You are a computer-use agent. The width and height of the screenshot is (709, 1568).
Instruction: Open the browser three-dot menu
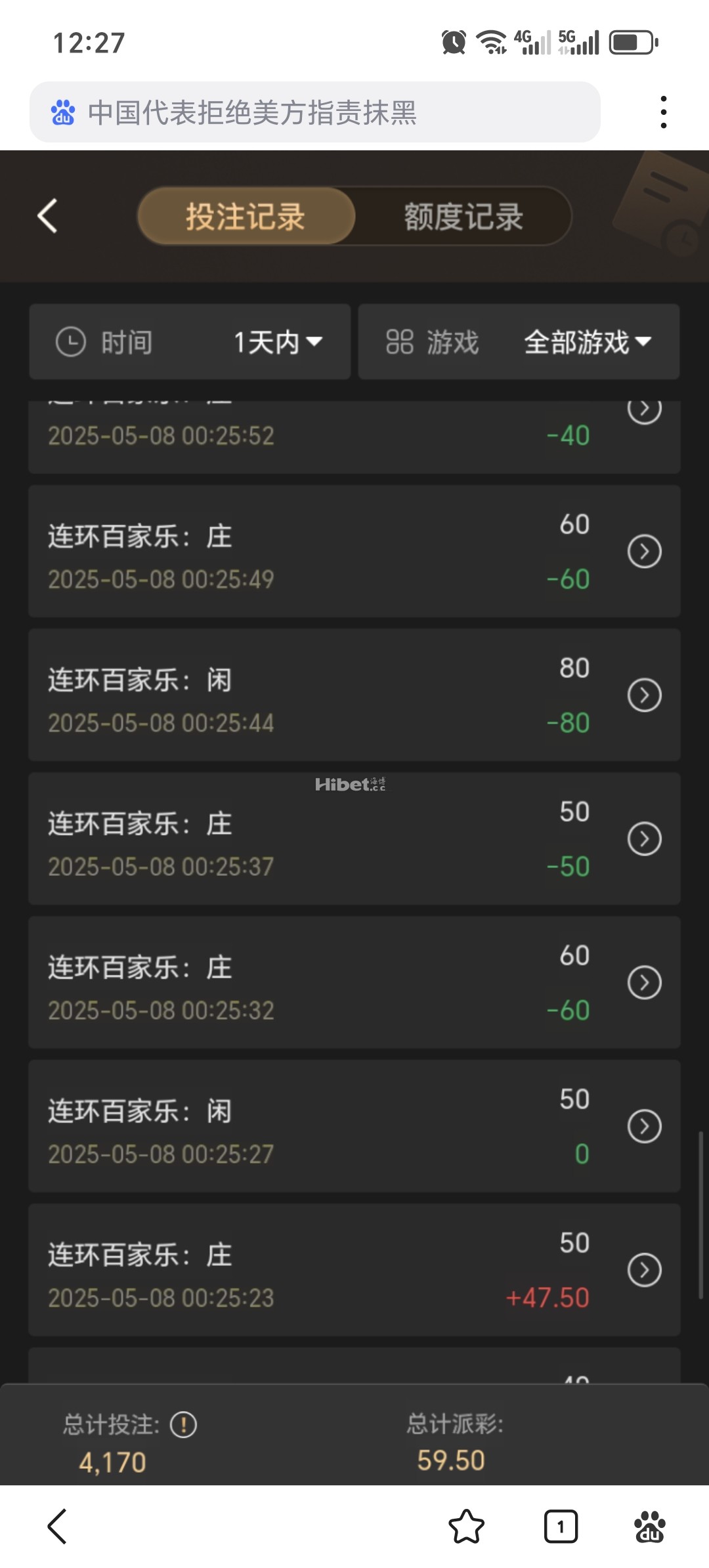click(664, 112)
